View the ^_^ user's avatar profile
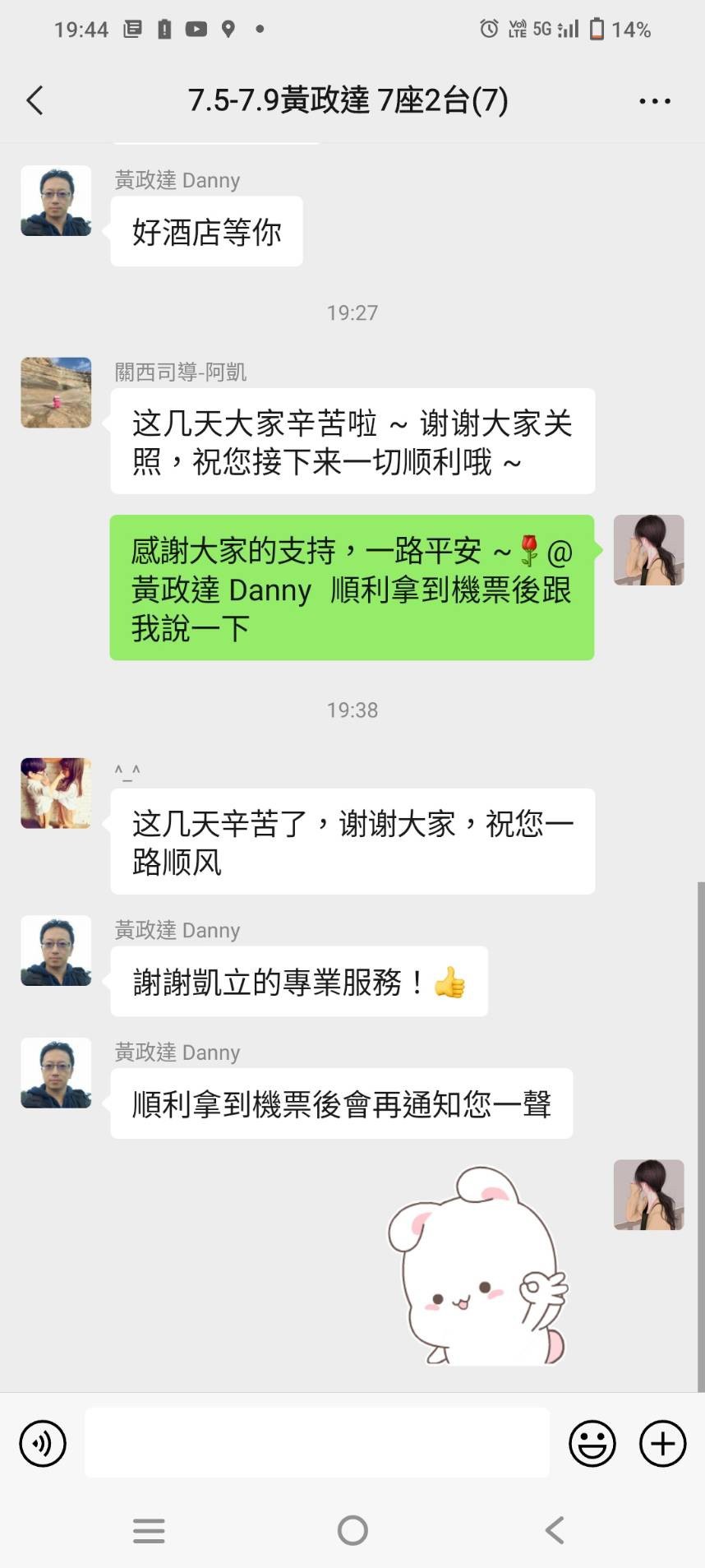Screen dimensions: 705x1568 (x=56, y=793)
